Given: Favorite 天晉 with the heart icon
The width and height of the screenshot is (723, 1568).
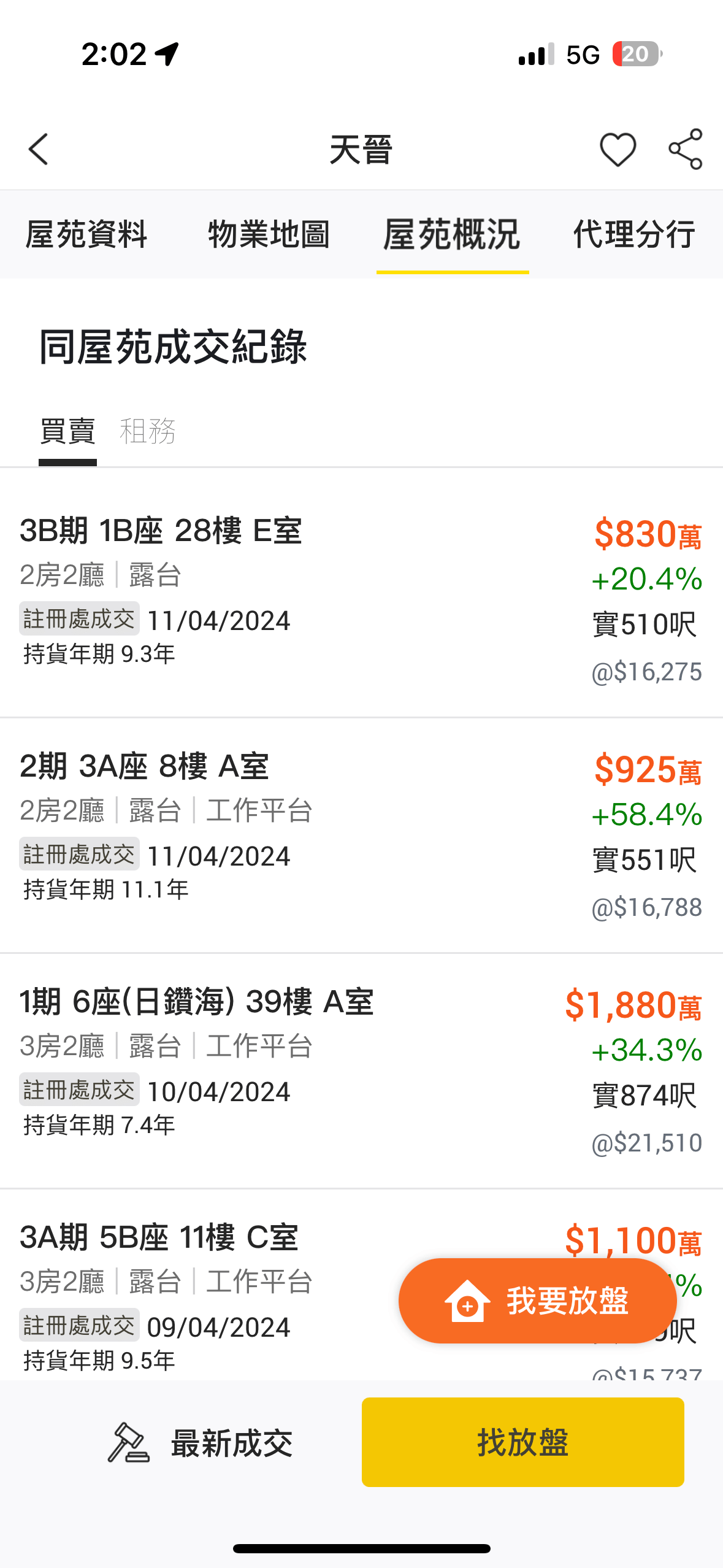Looking at the screenshot, I should tap(618, 150).
